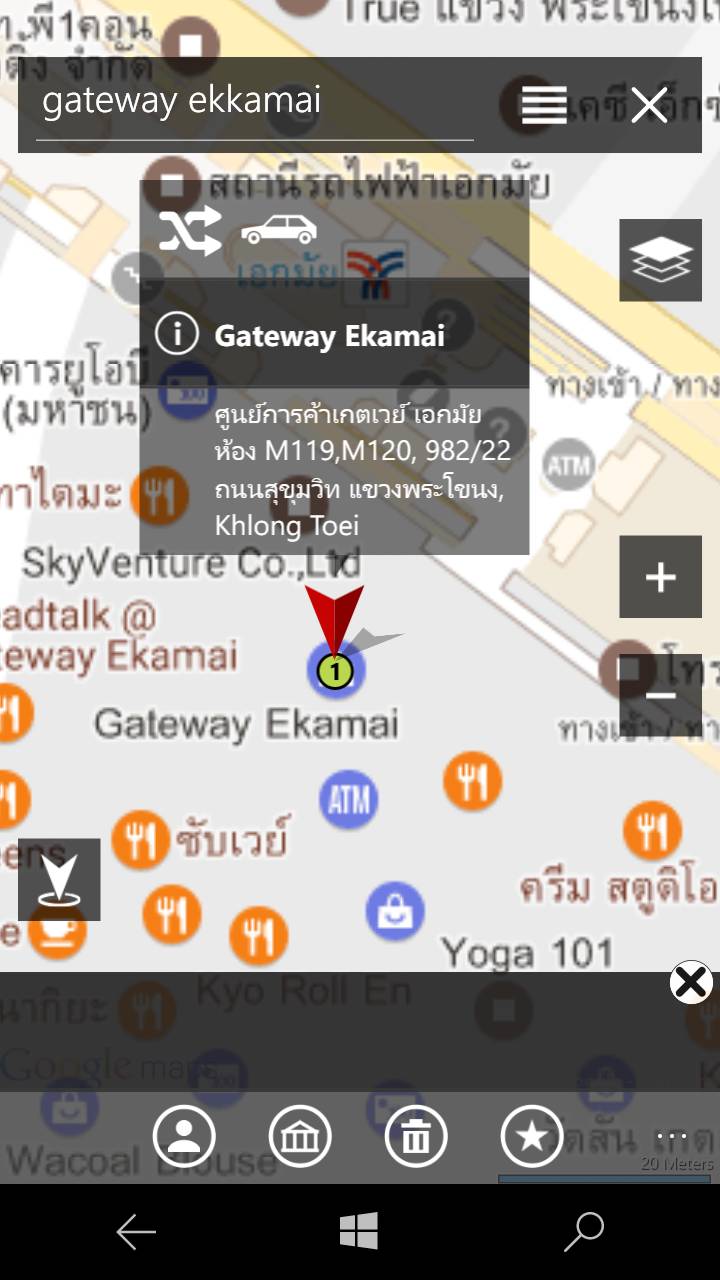Go back using system back arrow
Screen dimensions: 720x1280
tap(136, 1232)
